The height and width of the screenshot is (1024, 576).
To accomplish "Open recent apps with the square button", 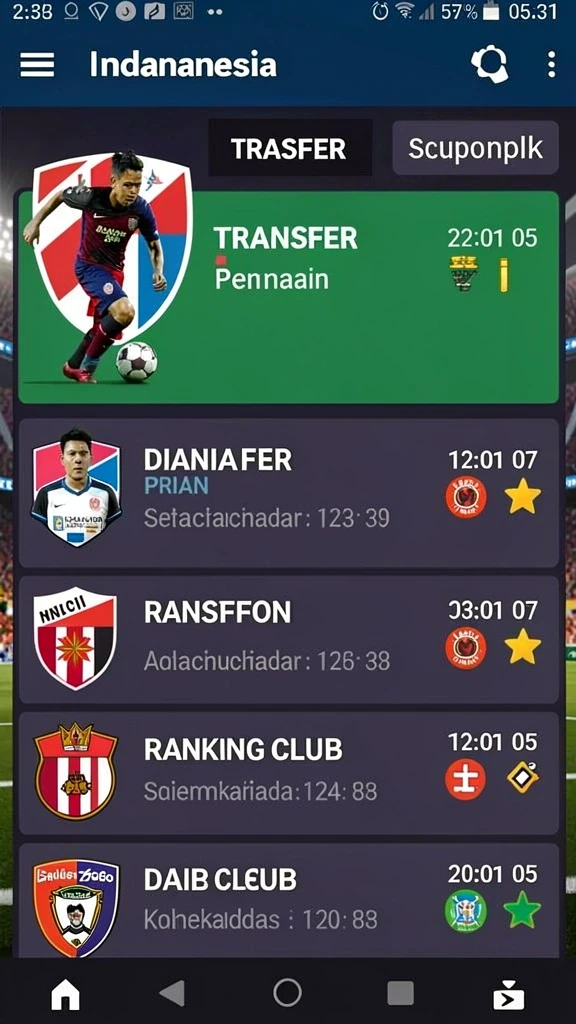I will coord(400,993).
